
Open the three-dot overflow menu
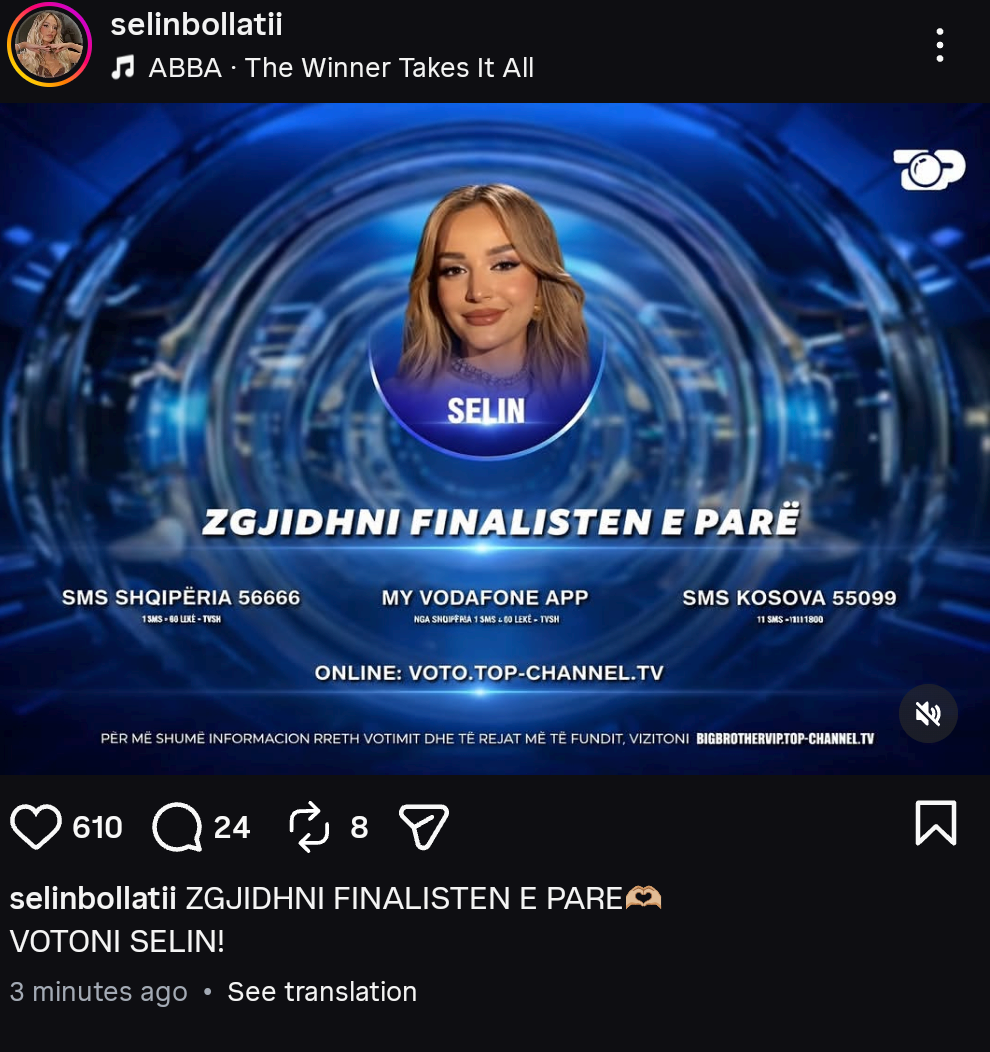coord(939,45)
